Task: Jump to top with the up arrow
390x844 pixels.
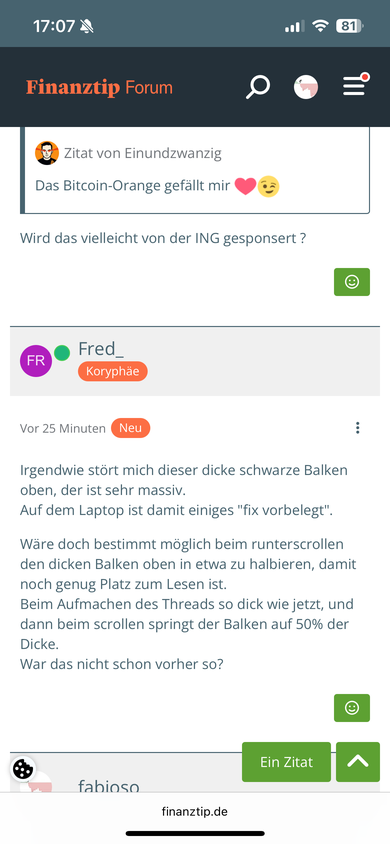Action: click(358, 762)
